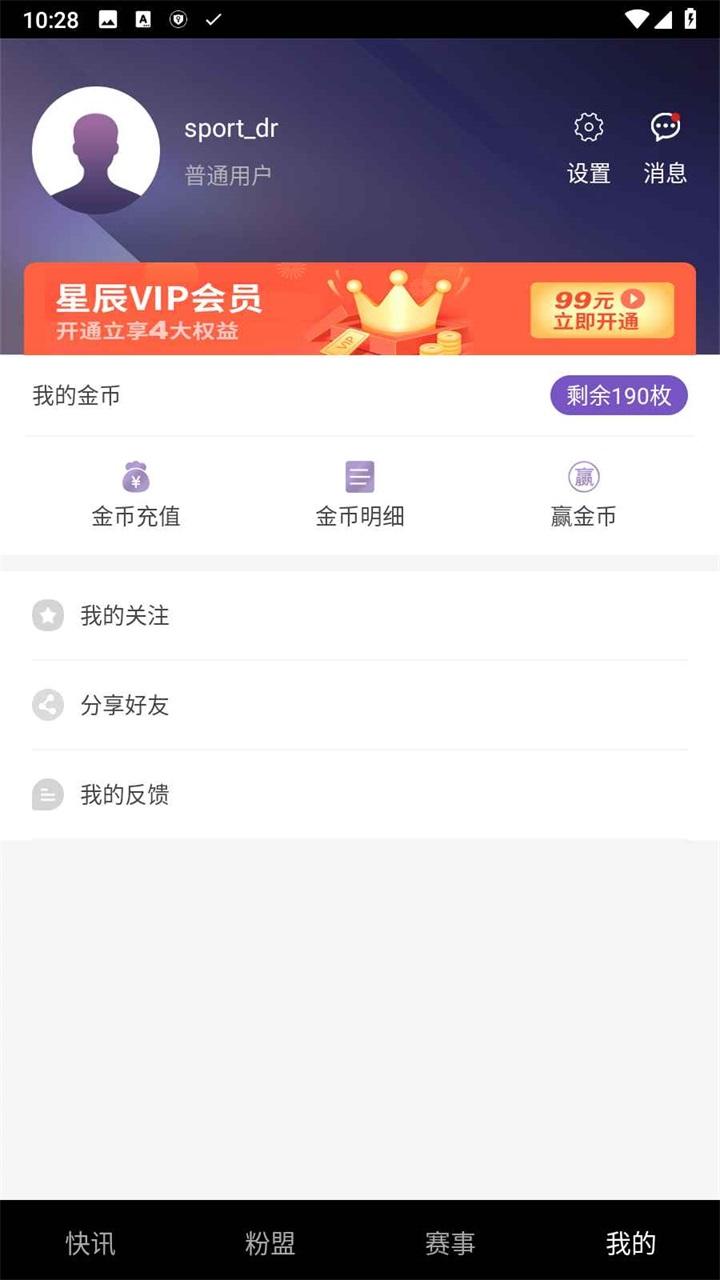Tap the 剩余190枚 coin balance badge
This screenshot has width=720, height=1280.
[618, 395]
